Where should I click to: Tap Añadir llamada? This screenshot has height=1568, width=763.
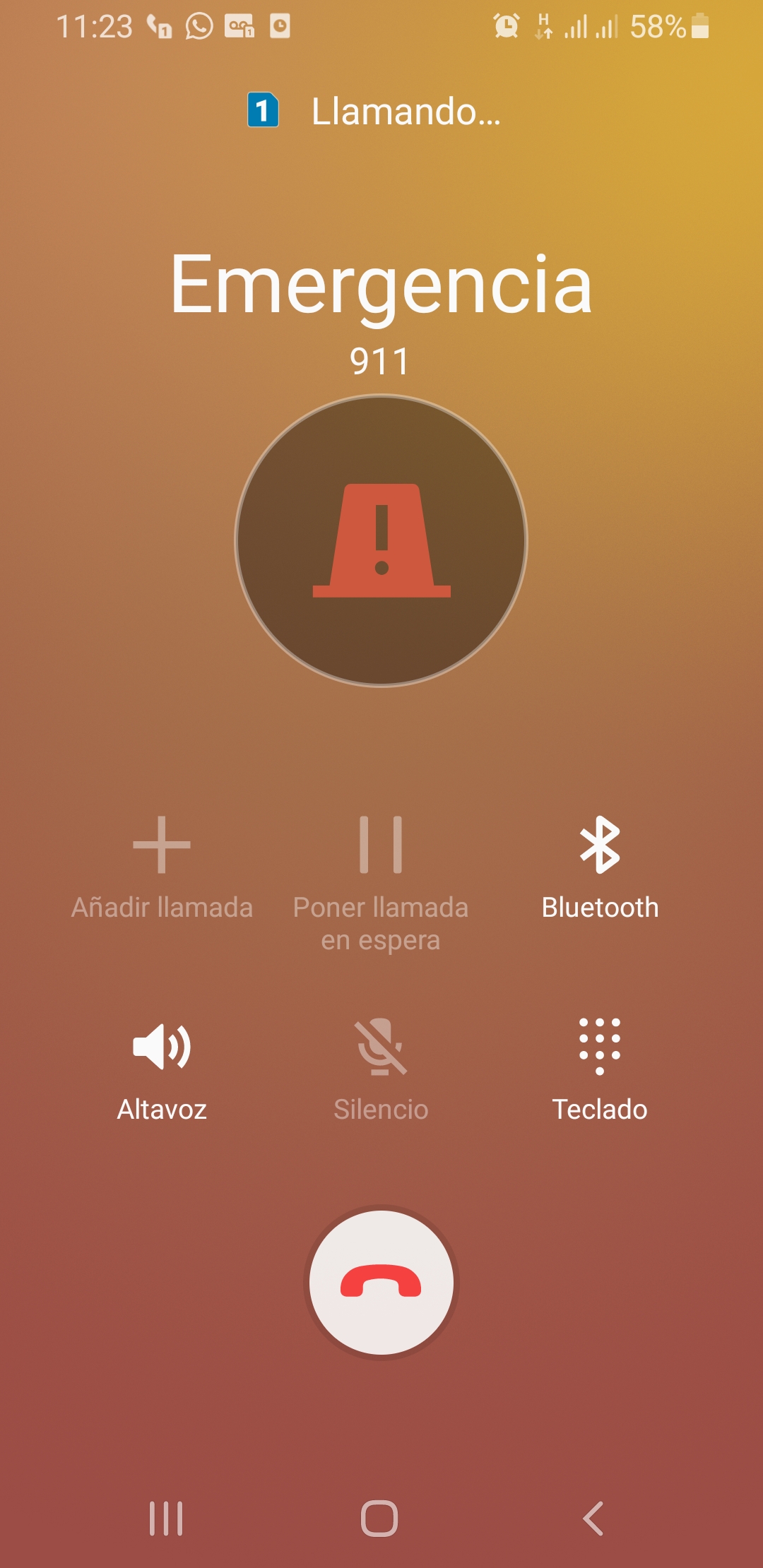click(x=162, y=869)
